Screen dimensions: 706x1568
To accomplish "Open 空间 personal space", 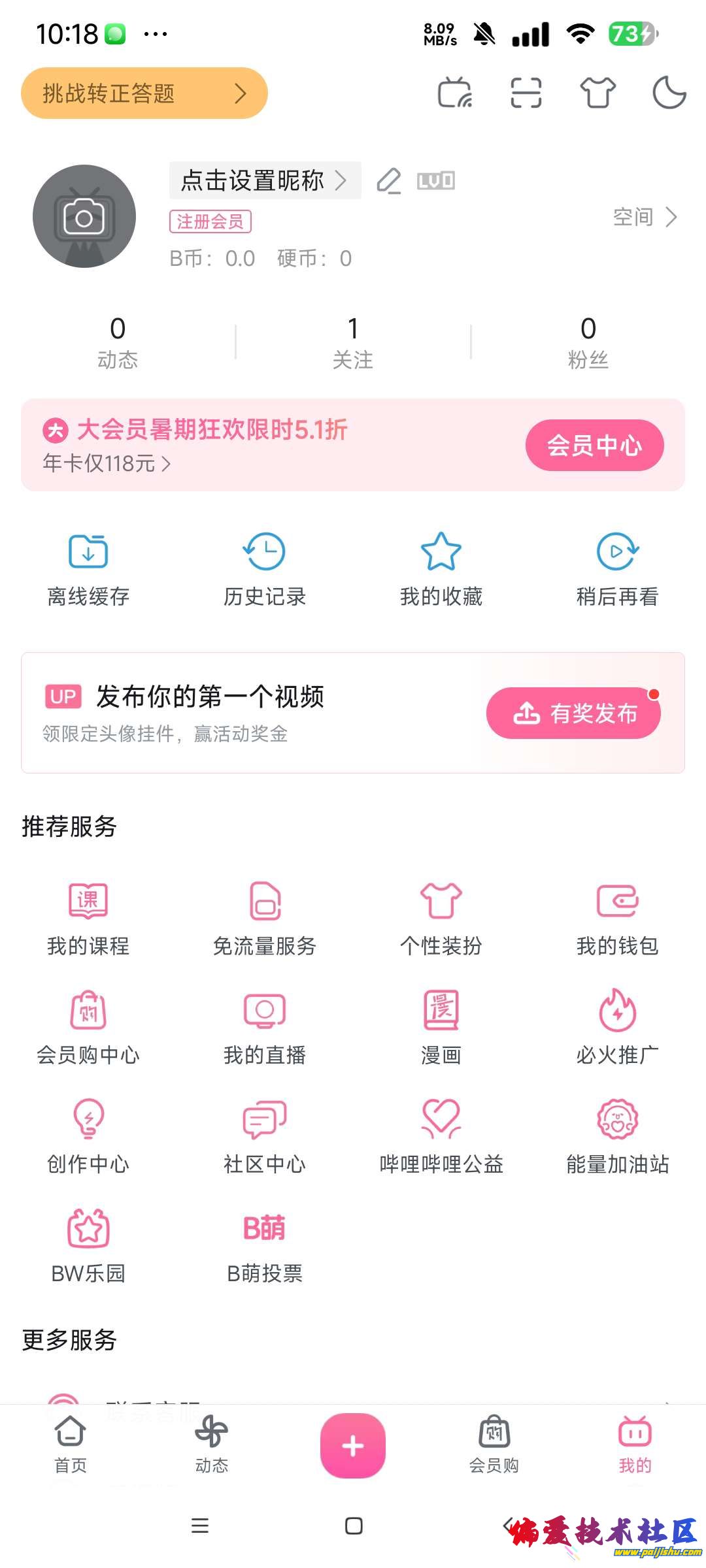I will pyautogui.click(x=645, y=217).
